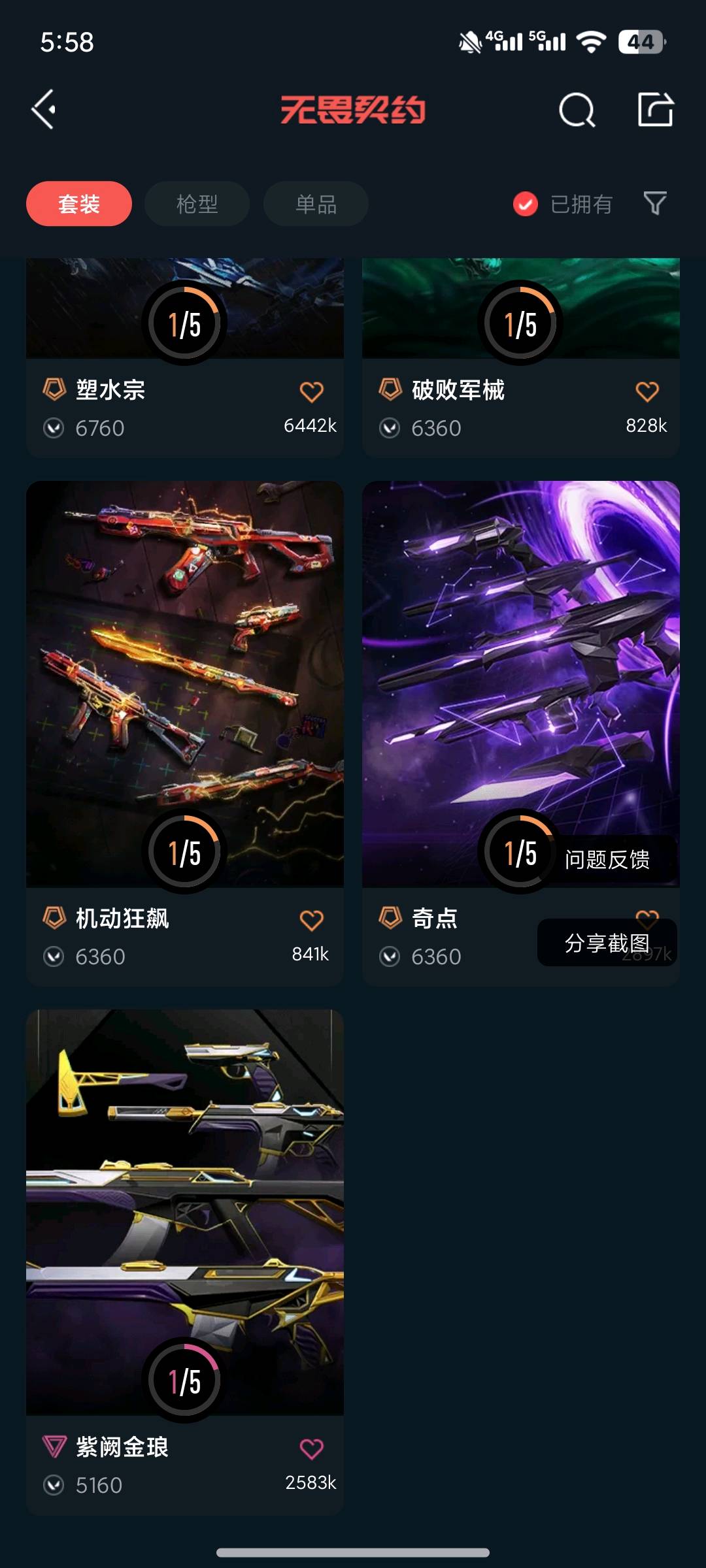Tap the 问题反馈 button

point(607,859)
